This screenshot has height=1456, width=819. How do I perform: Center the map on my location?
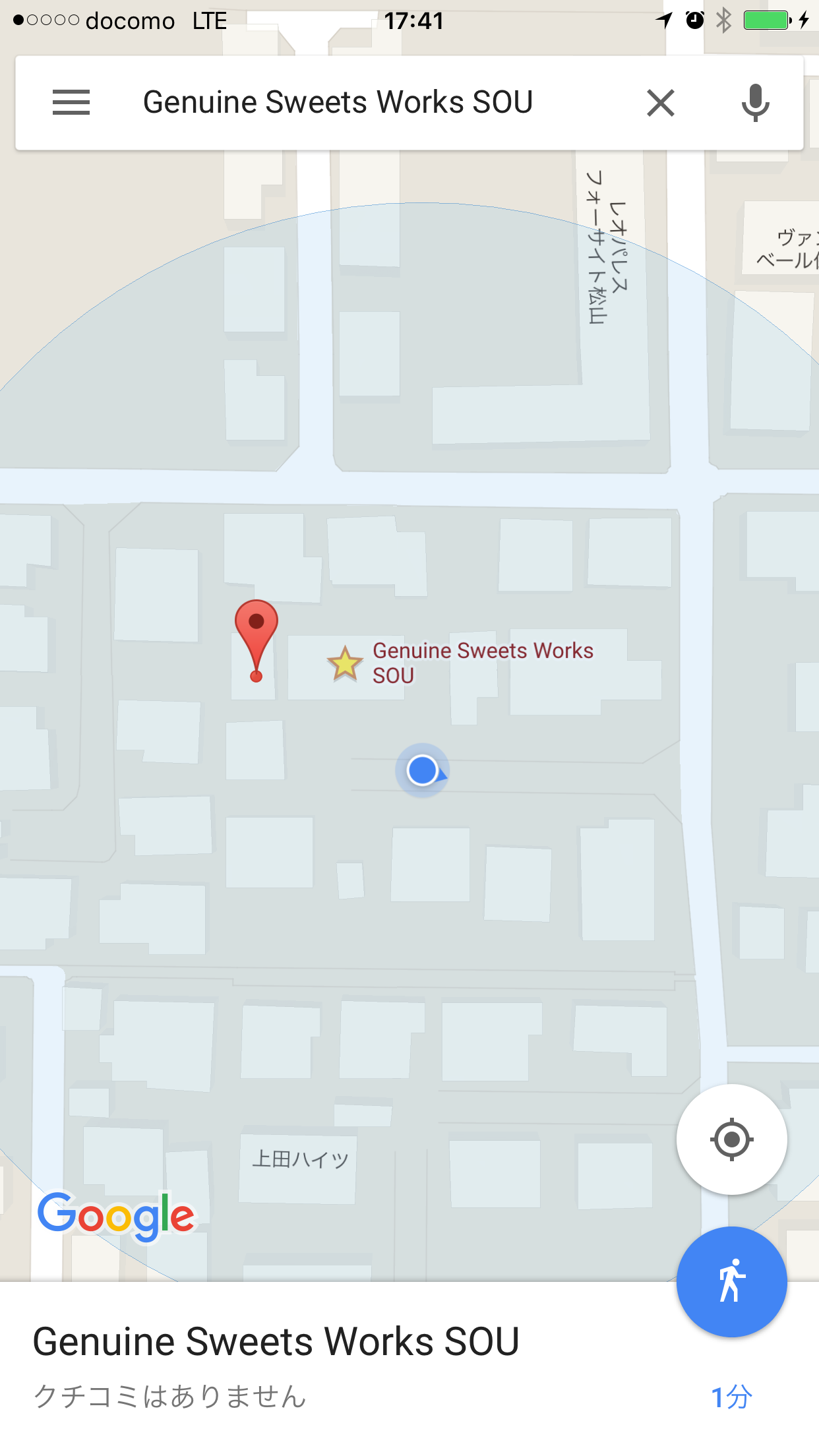pyautogui.click(x=731, y=1139)
